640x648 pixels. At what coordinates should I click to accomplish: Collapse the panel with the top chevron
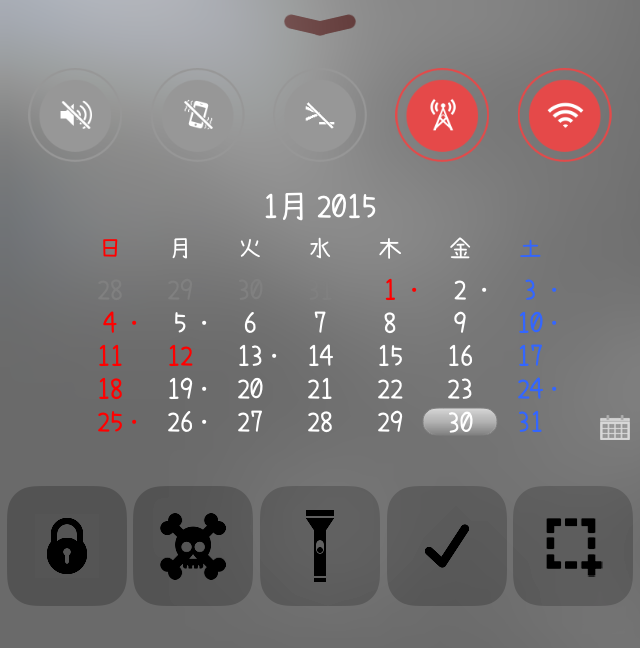click(320, 24)
